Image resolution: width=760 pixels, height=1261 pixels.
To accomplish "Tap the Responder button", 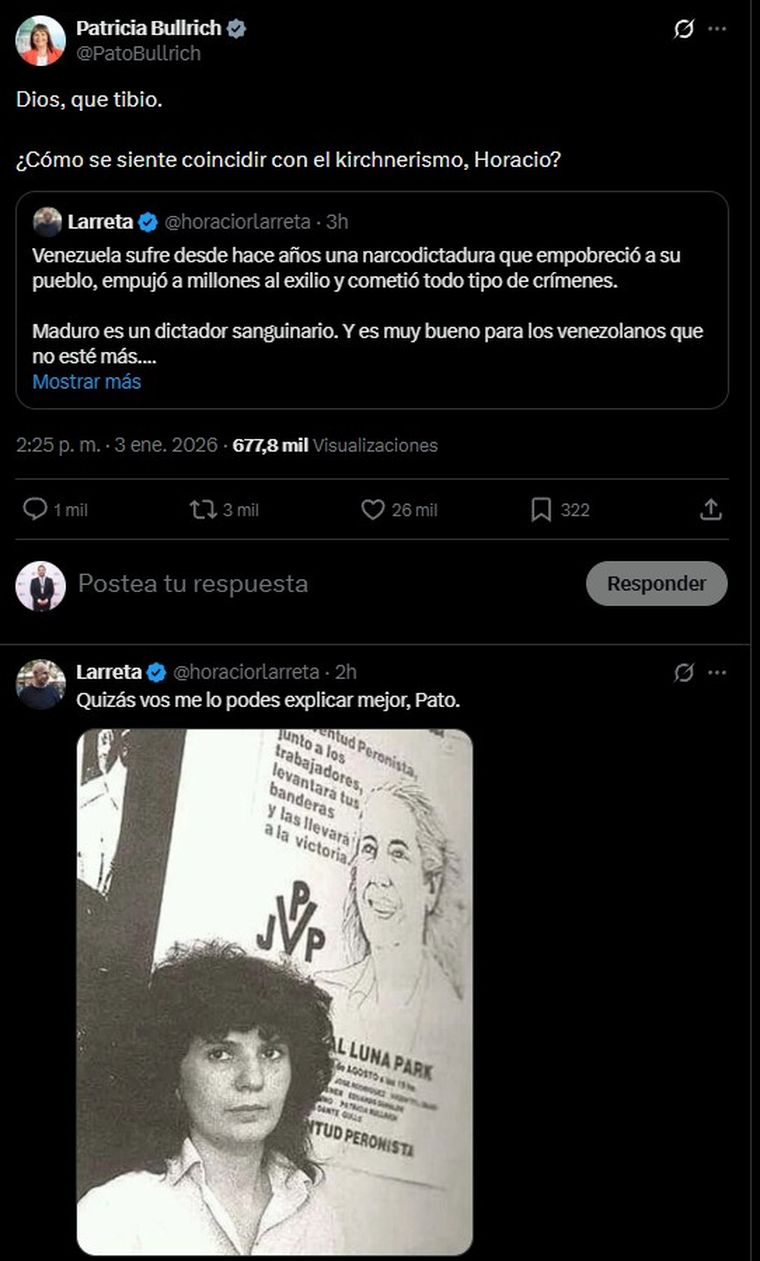I will (x=656, y=584).
